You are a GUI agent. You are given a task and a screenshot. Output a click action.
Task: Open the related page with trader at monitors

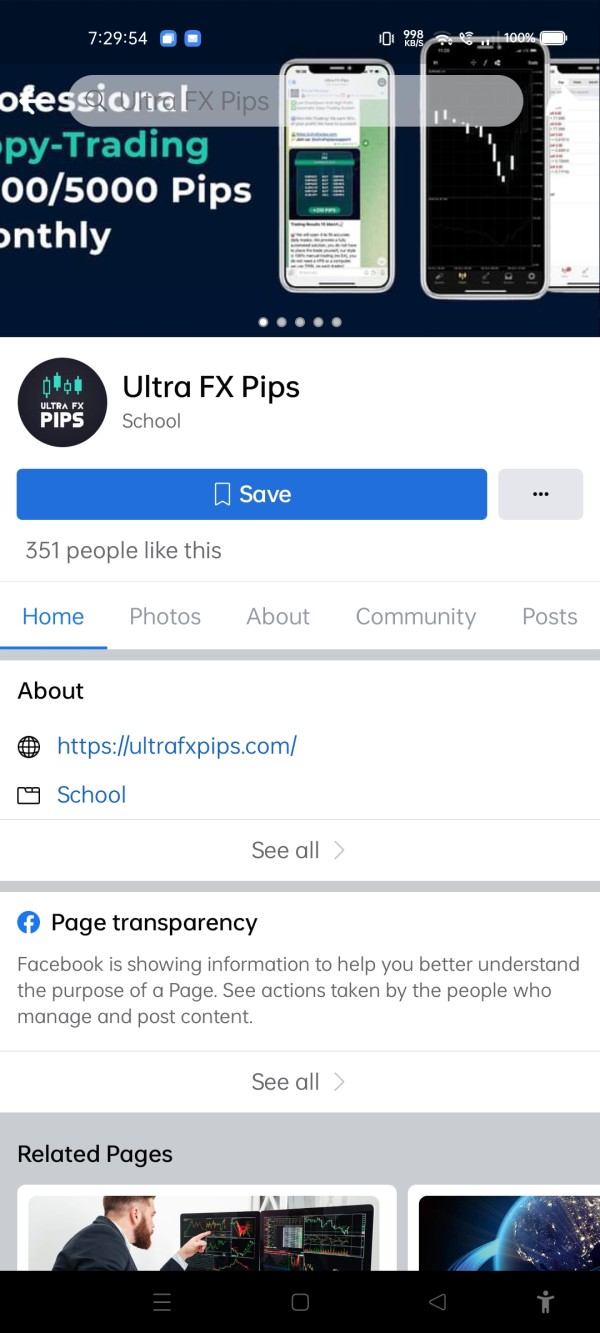[x=204, y=1232]
